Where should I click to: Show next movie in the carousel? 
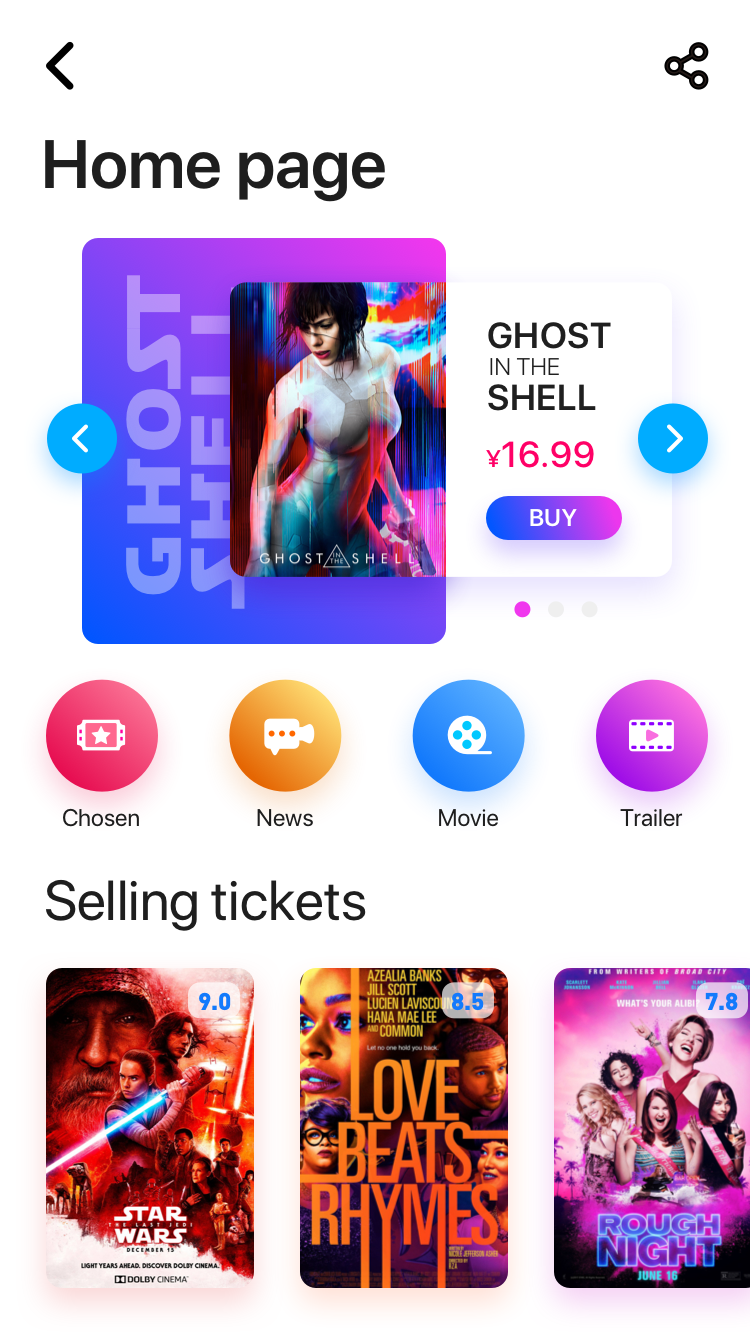pyautogui.click(x=673, y=438)
